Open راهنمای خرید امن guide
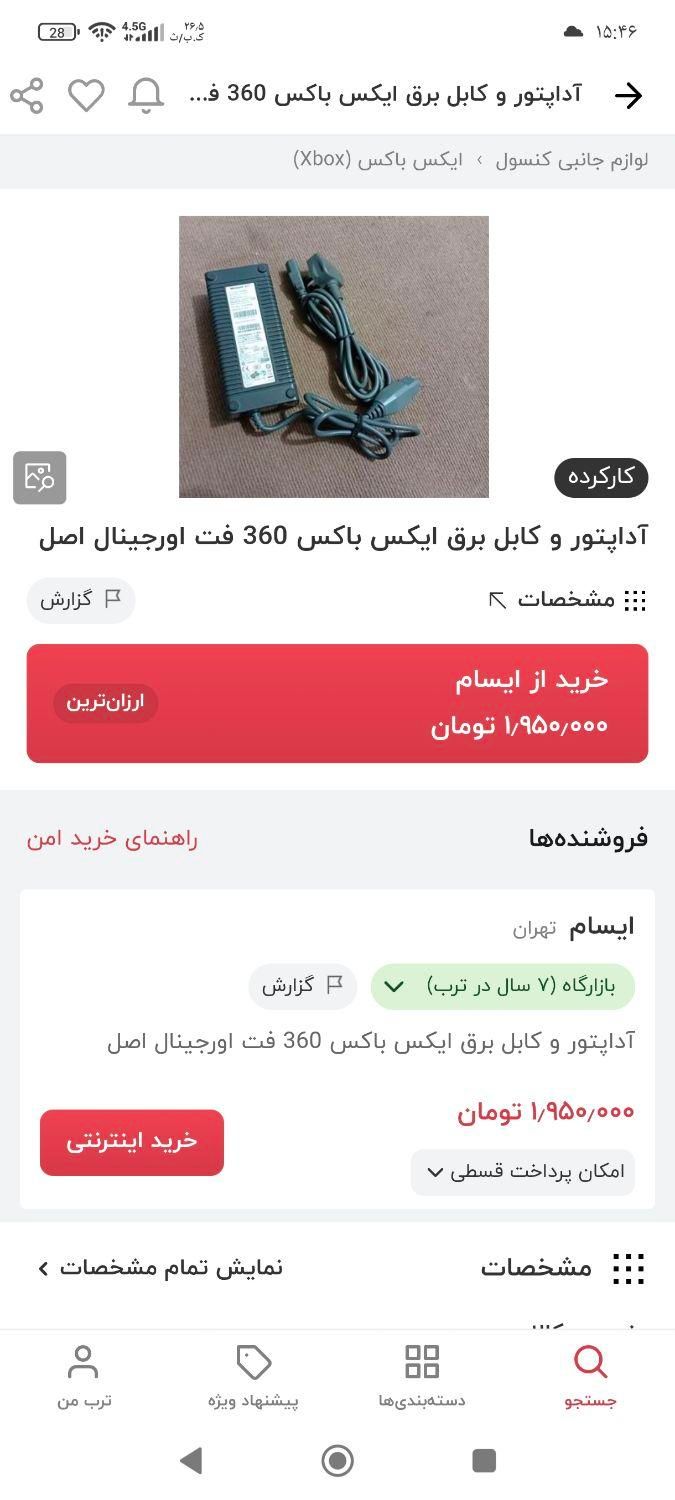The height and width of the screenshot is (1500, 675). pos(112,838)
